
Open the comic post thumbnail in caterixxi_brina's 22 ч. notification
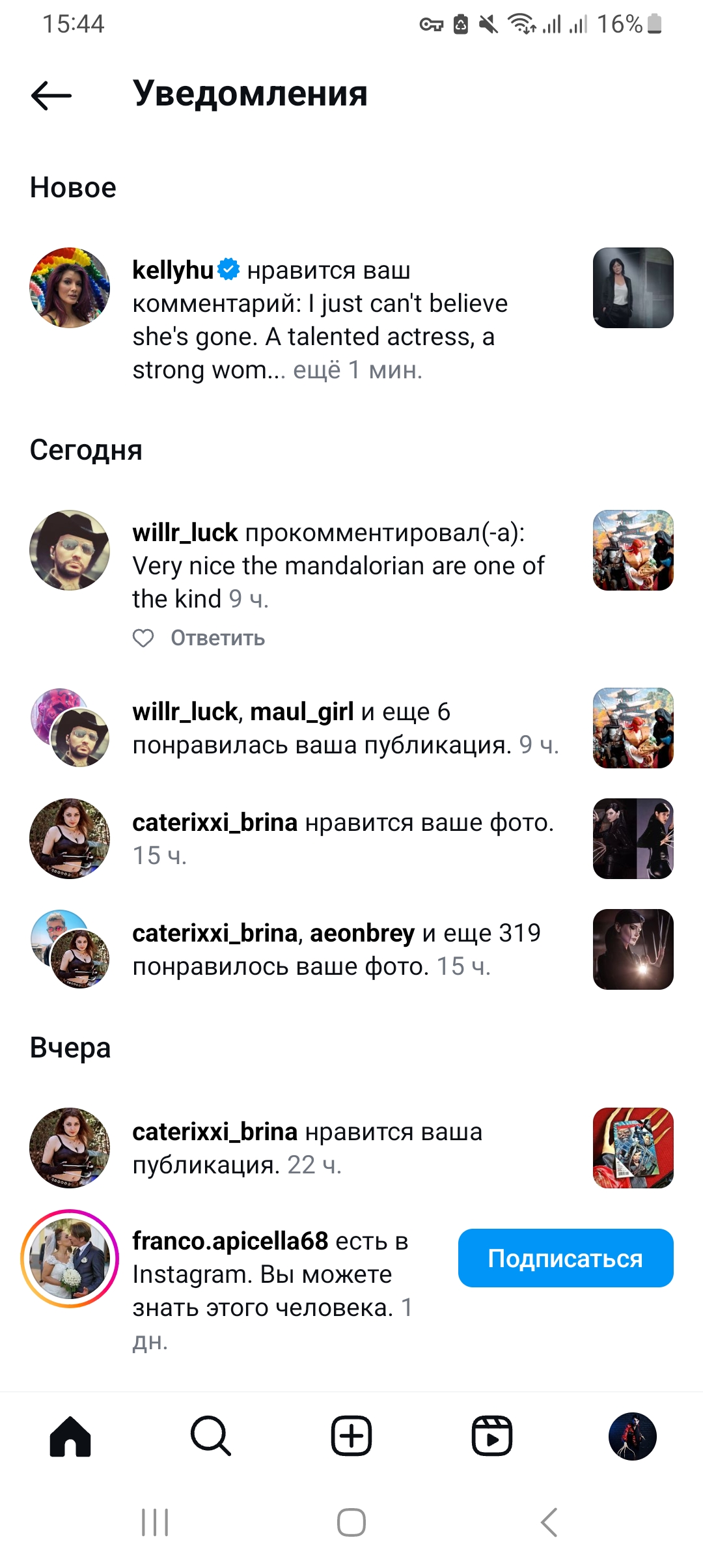(633, 1148)
